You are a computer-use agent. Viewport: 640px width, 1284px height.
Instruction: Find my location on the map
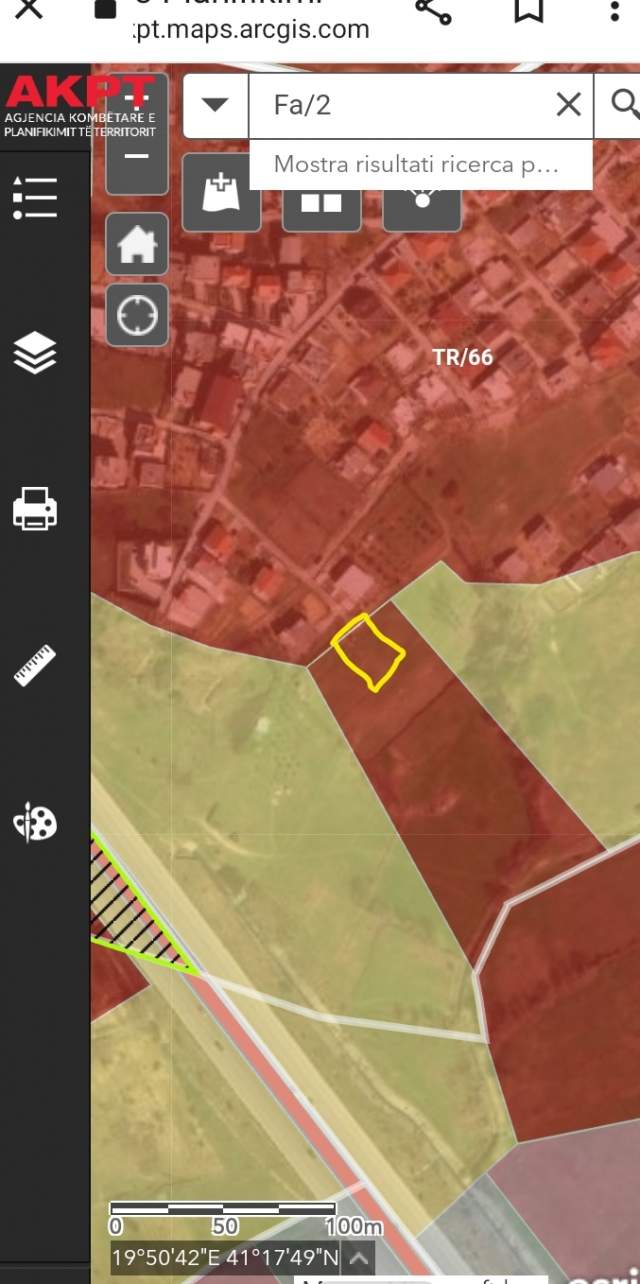click(137, 315)
